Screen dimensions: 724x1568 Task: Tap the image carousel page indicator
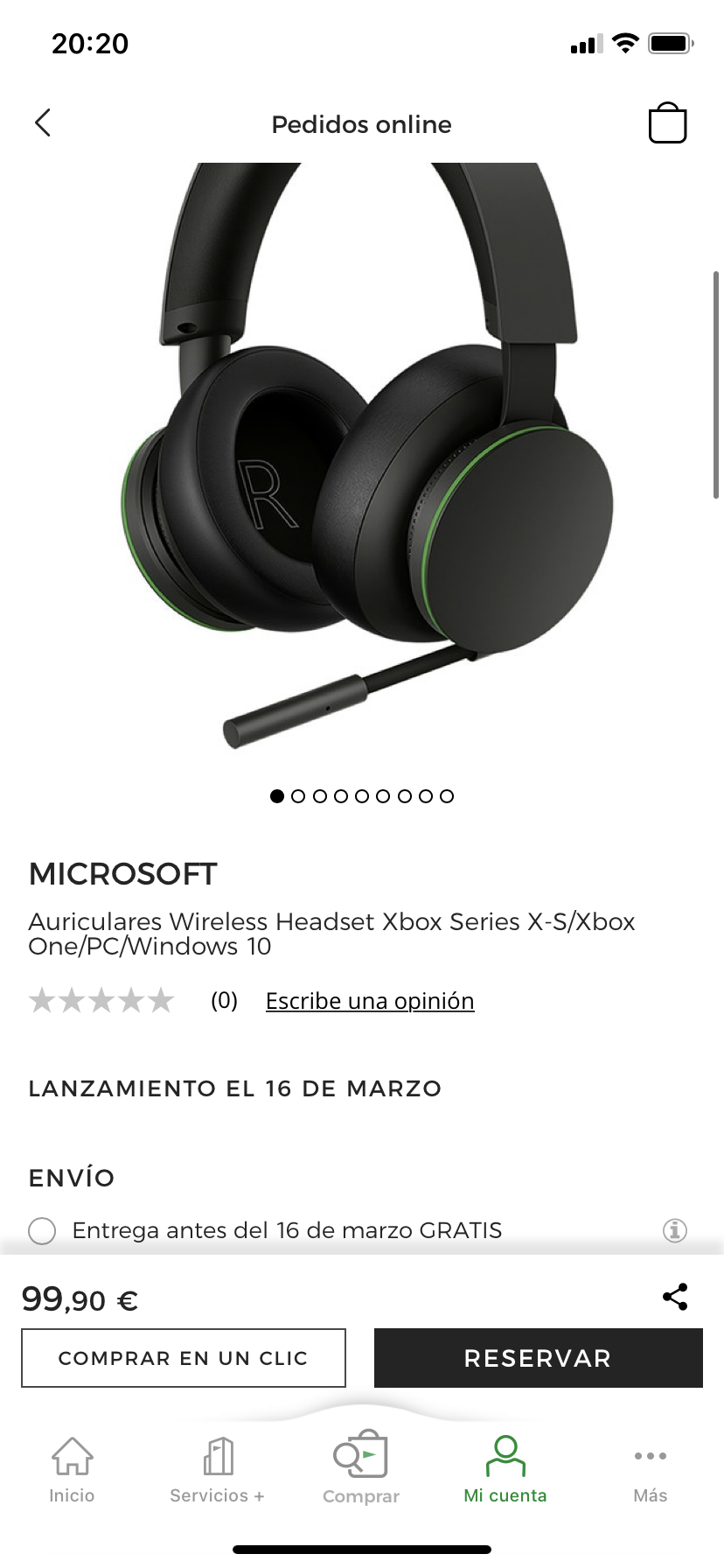click(x=362, y=796)
